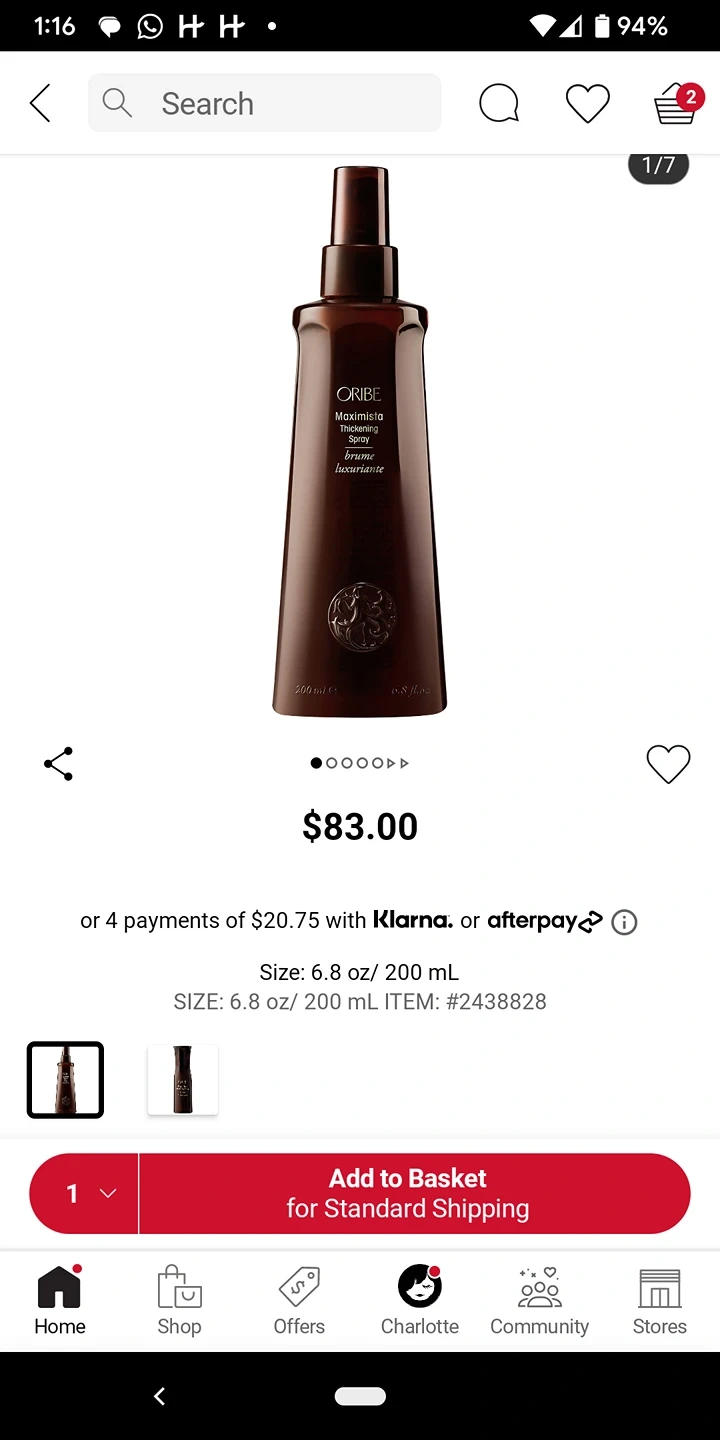This screenshot has width=720, height=1440.
Task: Add this product to Loves
Action: (x=668, y=764)
